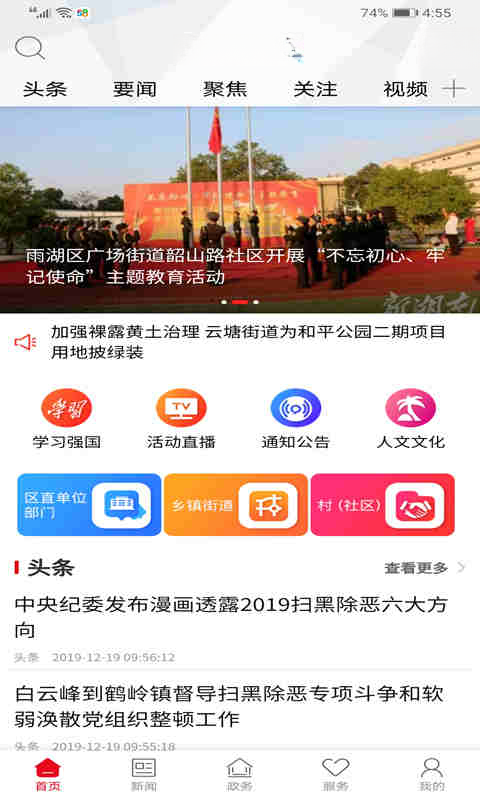
Task: Open the 区直单位部门 card
Action: (89, 505)
